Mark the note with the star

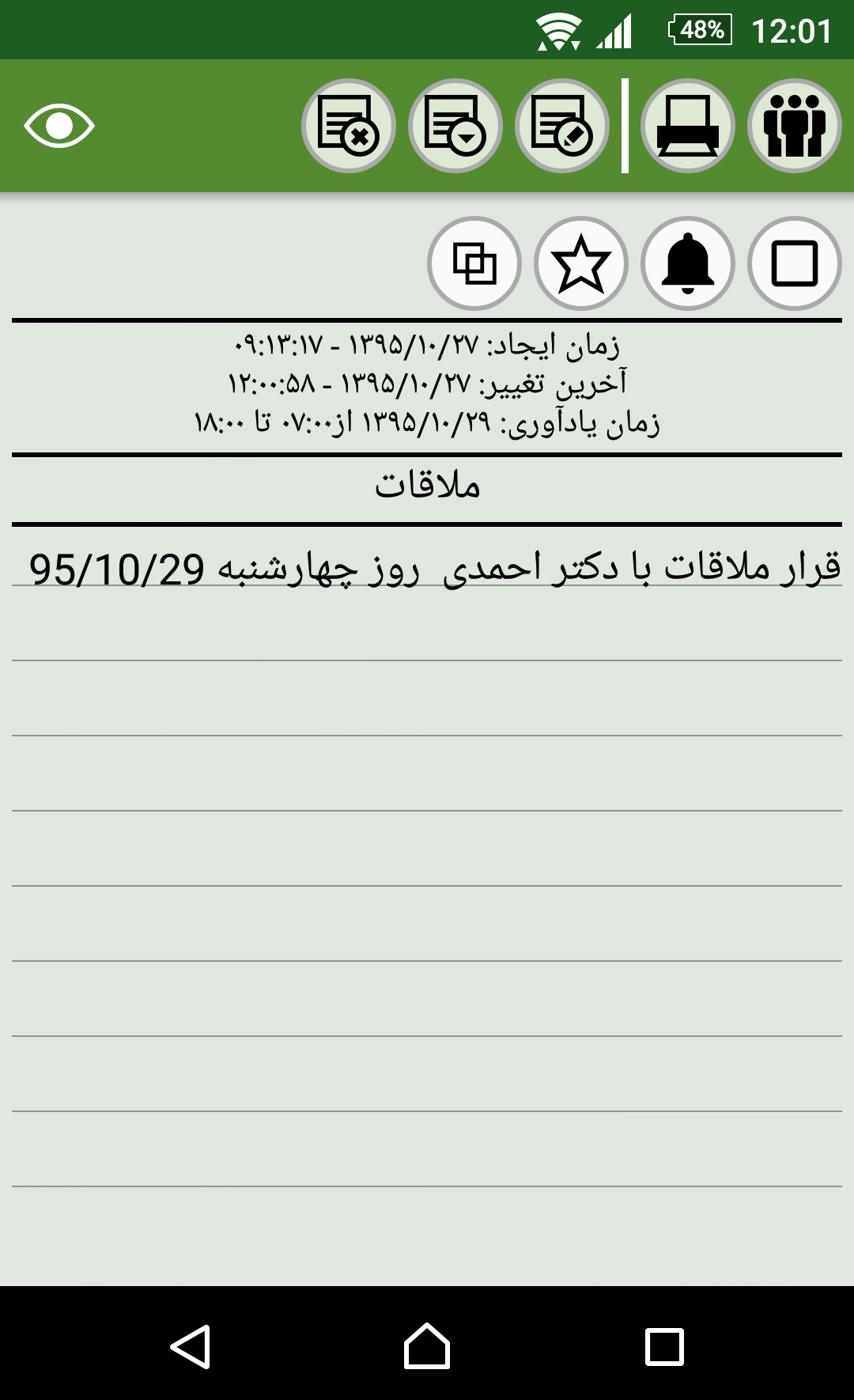[581, 263]
